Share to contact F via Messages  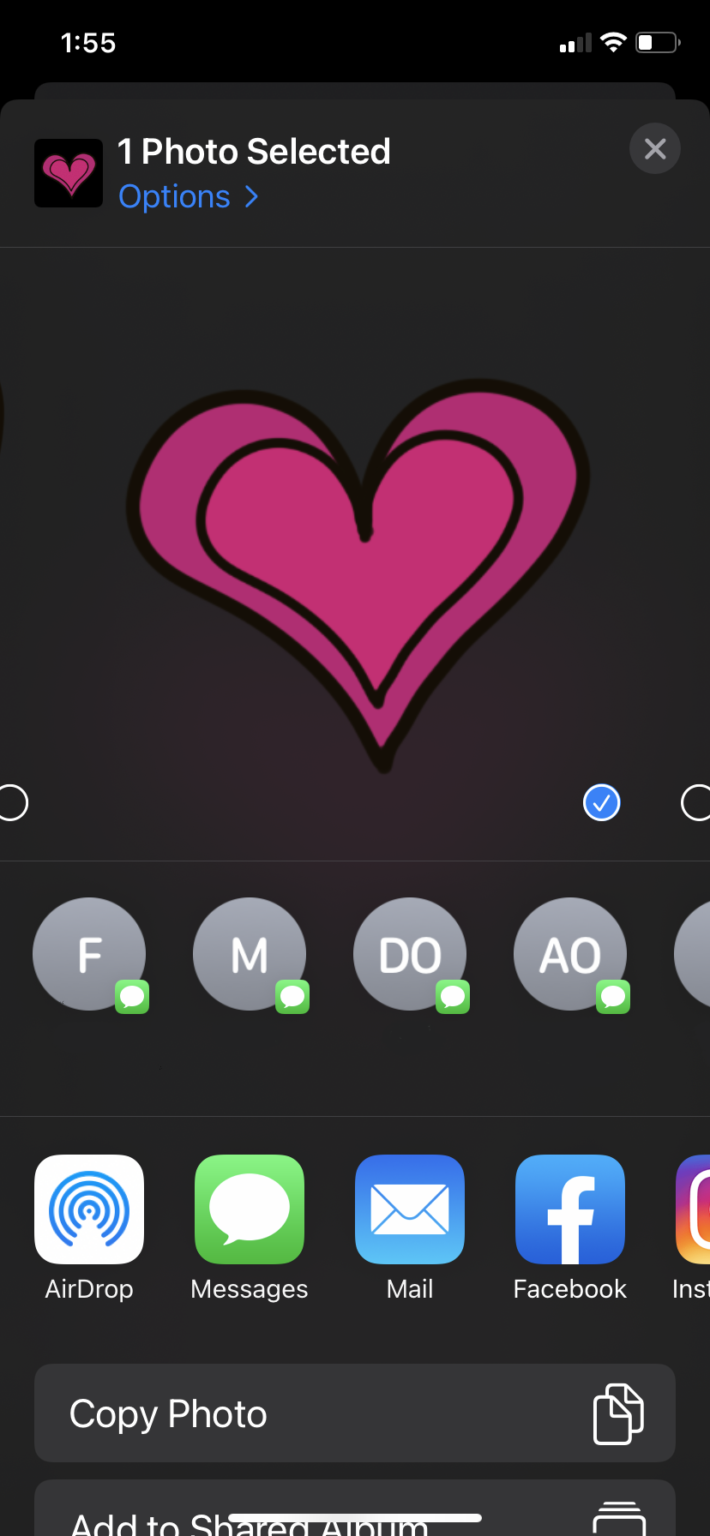click(x=90, y=954)
